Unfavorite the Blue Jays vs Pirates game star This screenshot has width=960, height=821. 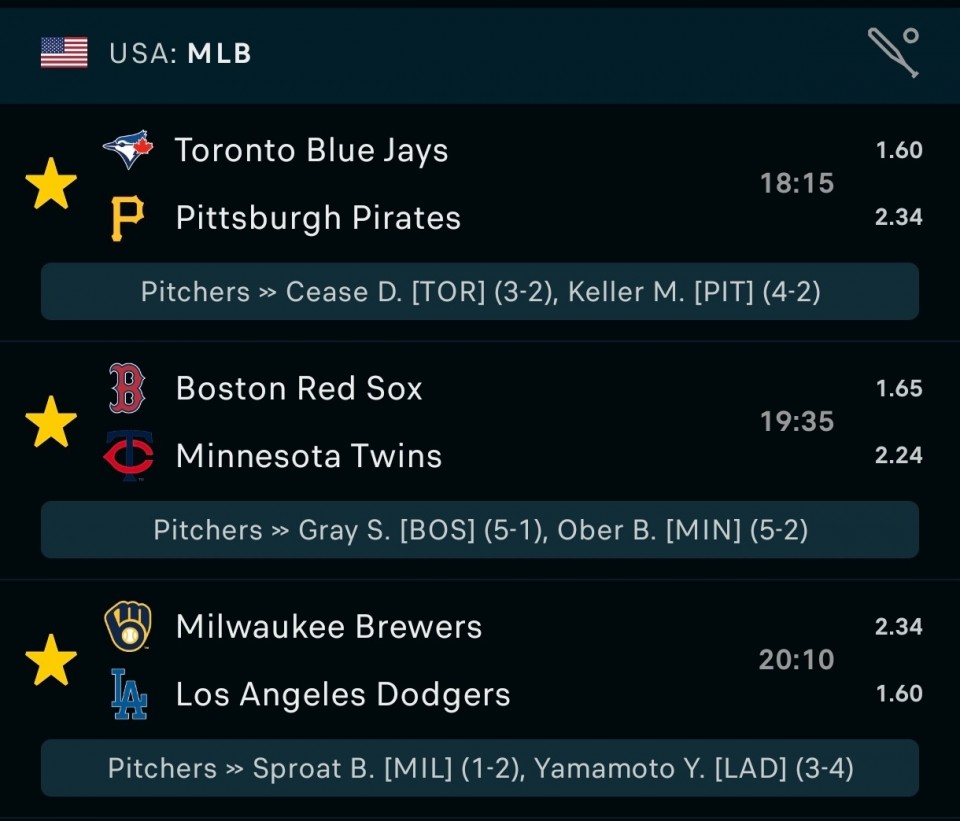(x=51, y=184)
